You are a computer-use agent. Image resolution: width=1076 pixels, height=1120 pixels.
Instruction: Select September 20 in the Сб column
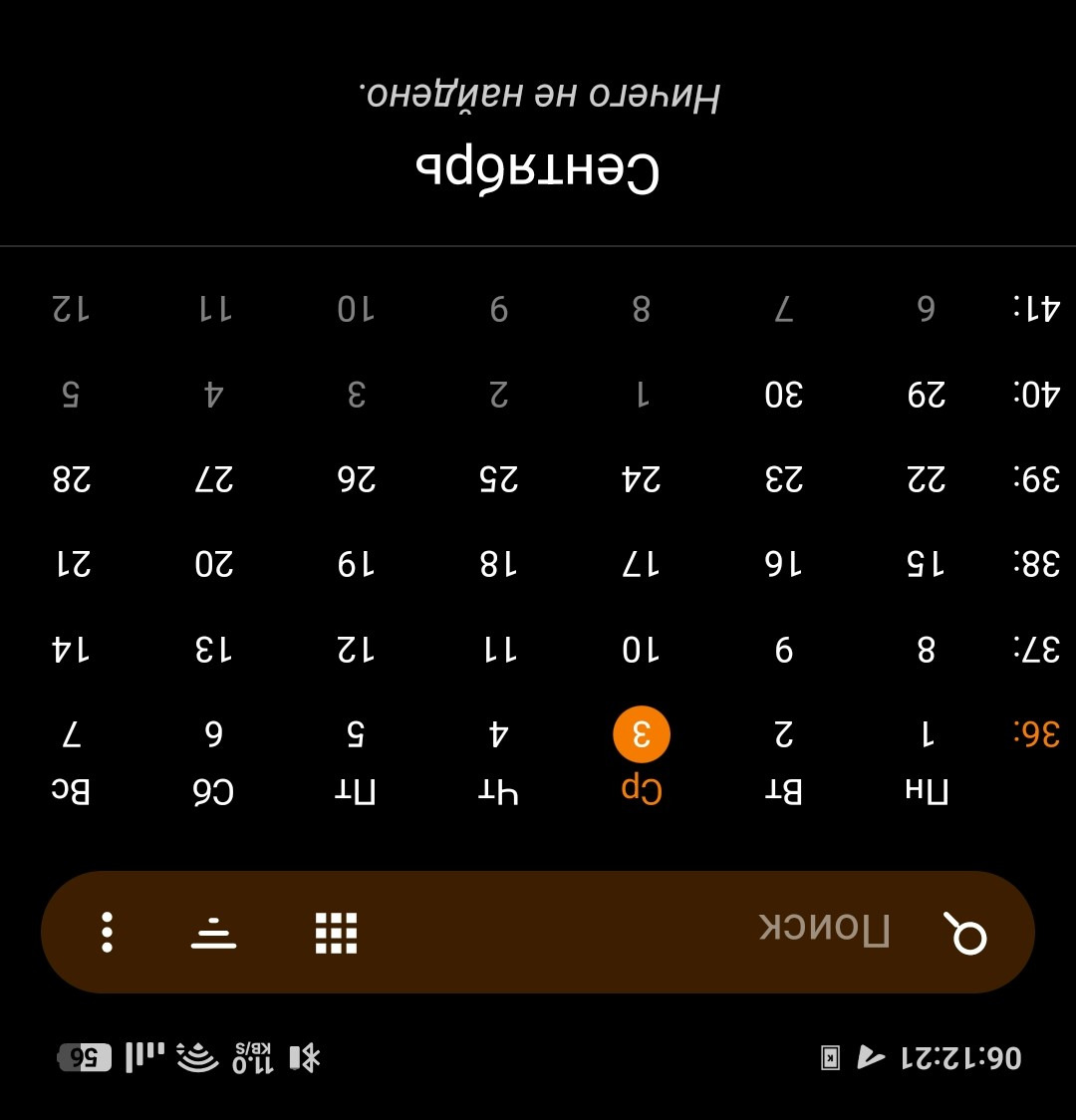213,565
